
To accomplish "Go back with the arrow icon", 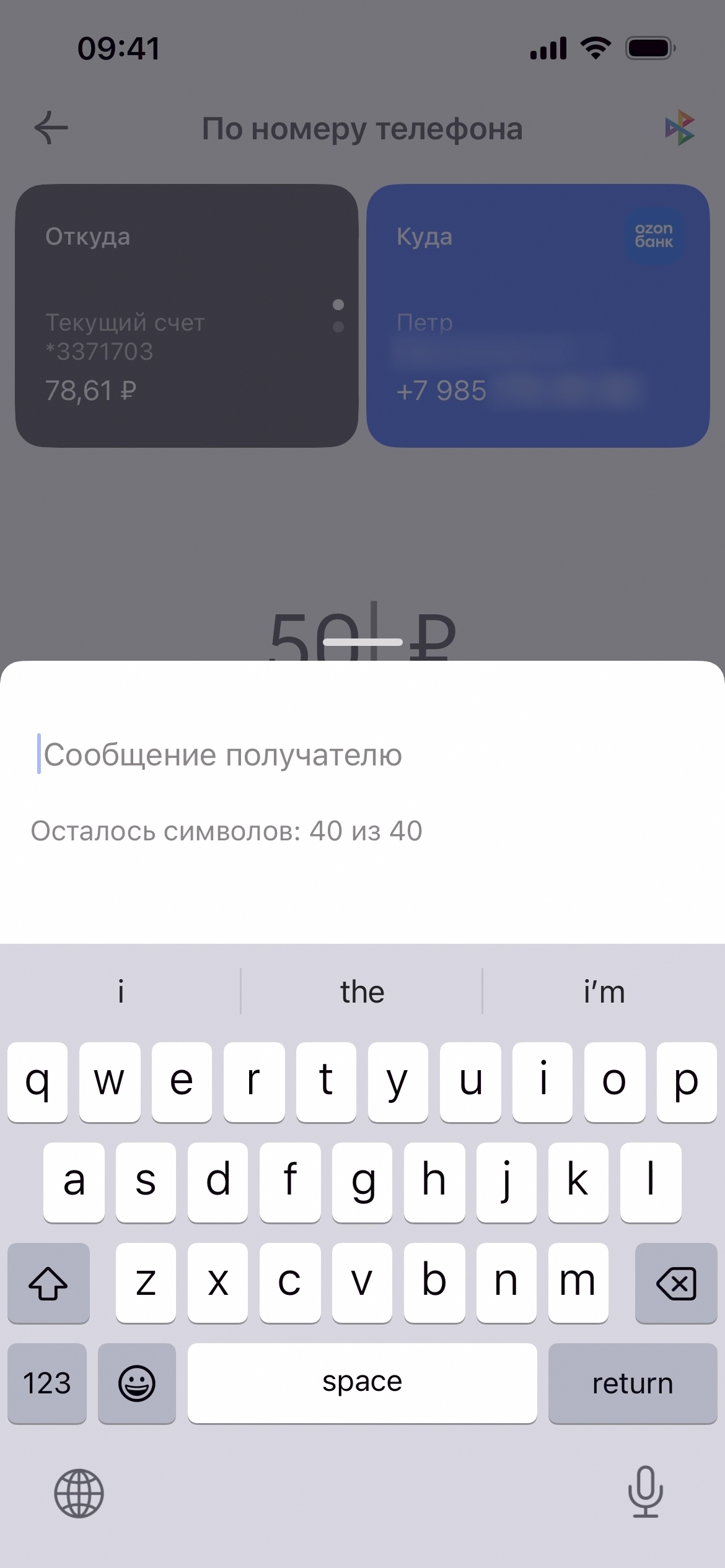I will [51, 129].
